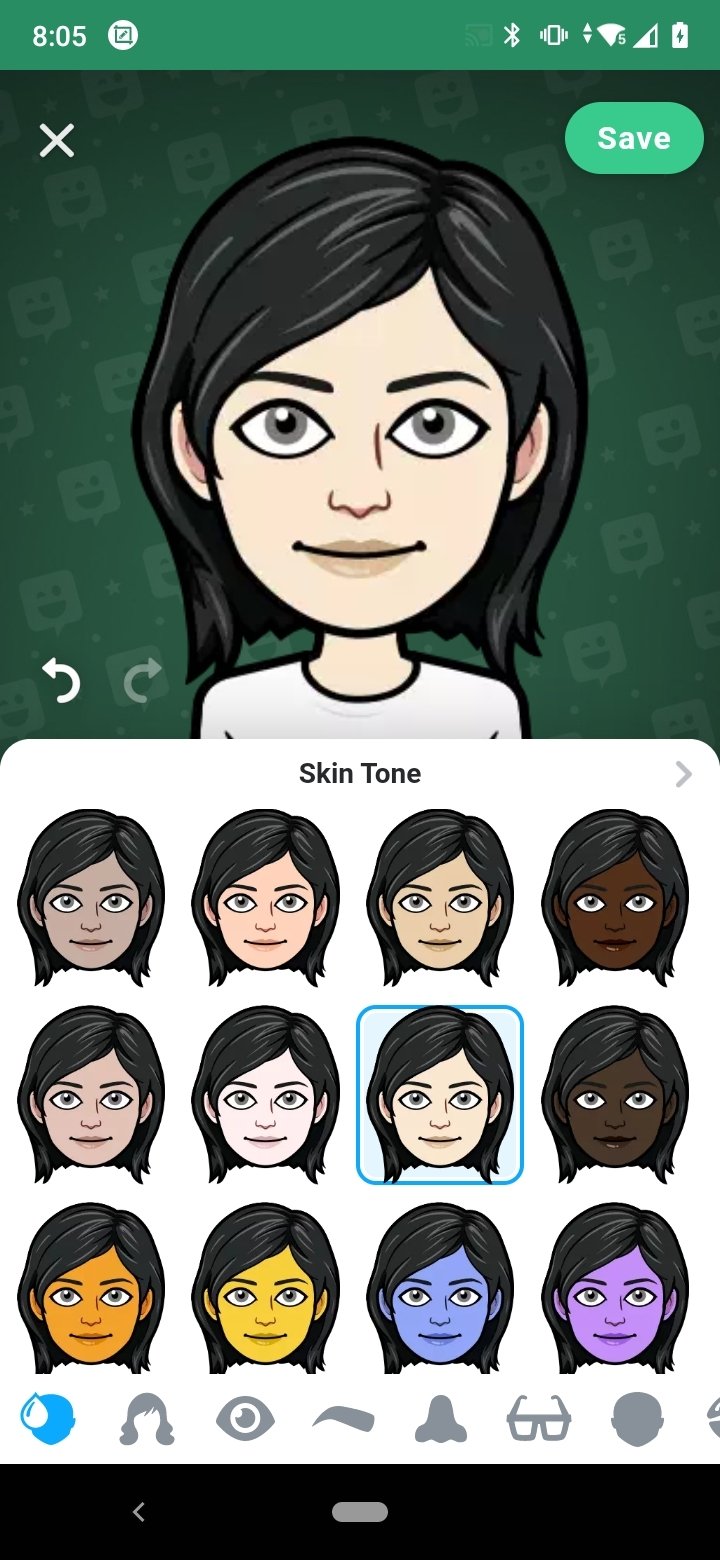Switch to the head shape tab
This screenshot has width=720, height=1560.
637,1419
